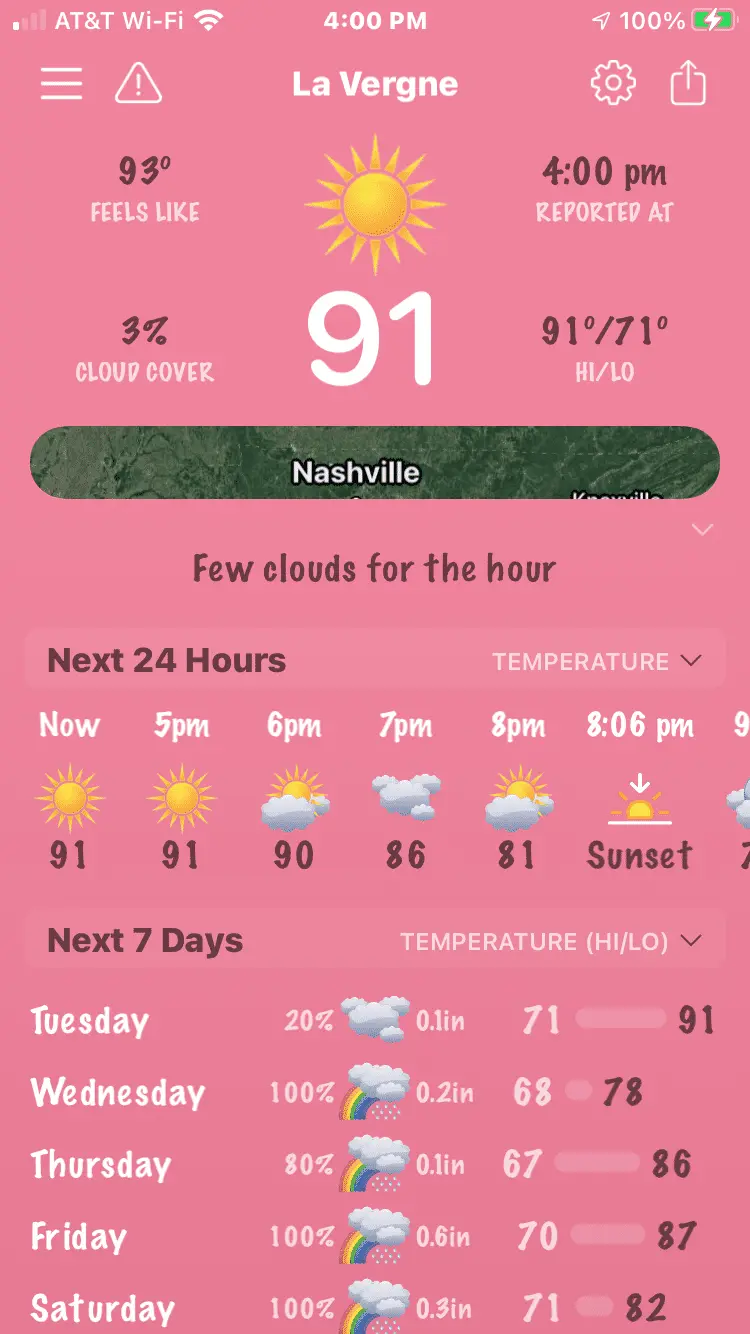Screen dimensions: 750x1334
Task: Share the La Vergne weather
Action: (688, 84)
